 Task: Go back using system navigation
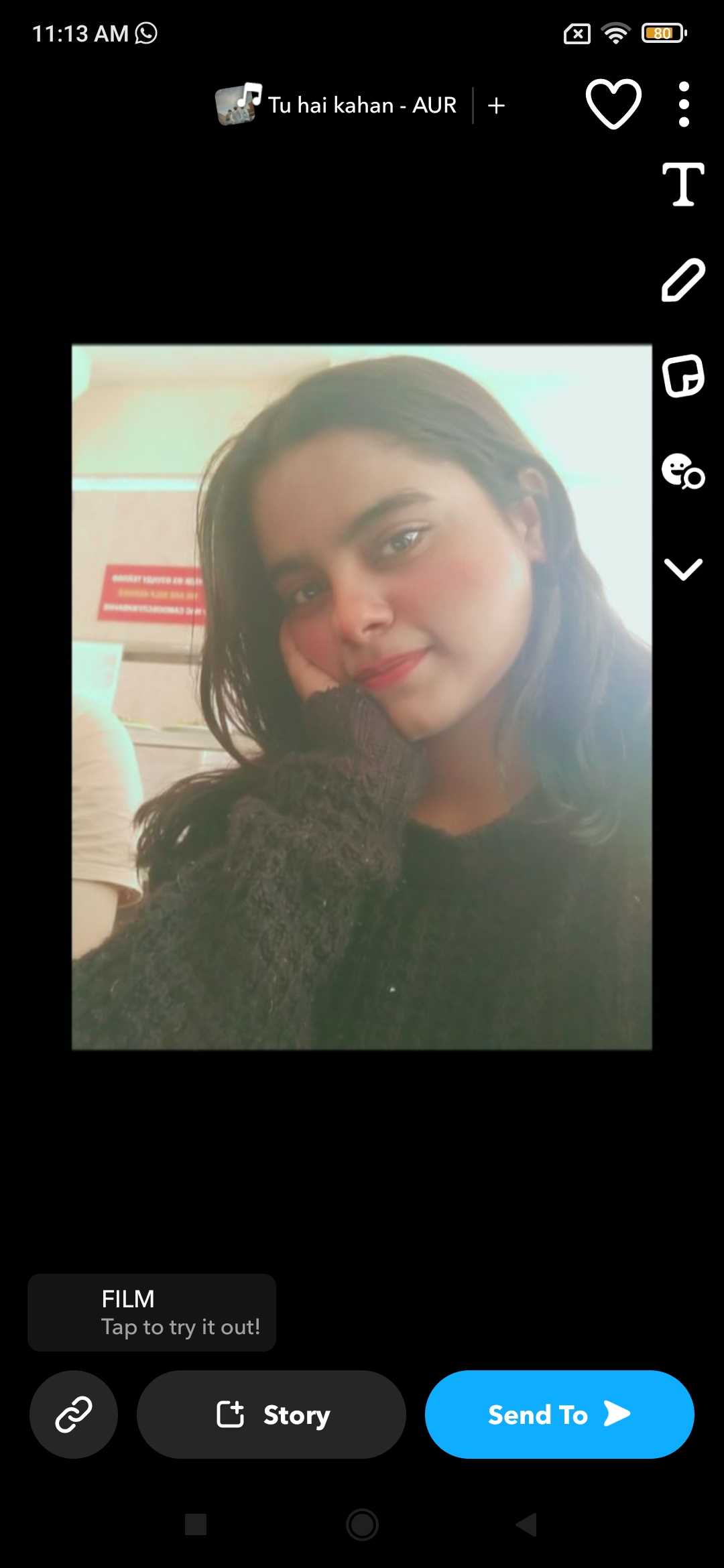click(x=527, y=1524)
